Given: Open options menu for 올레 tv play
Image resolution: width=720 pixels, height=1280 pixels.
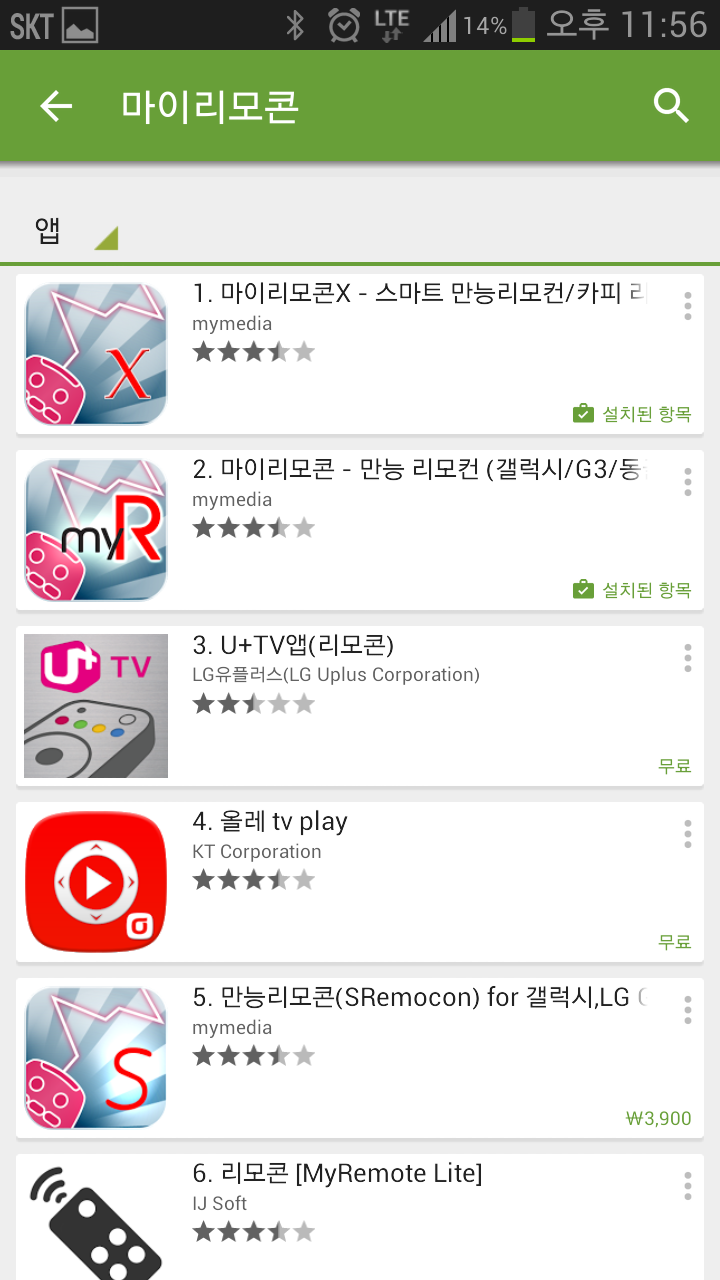Looking at the screenshot, I should tap(687, 834).
